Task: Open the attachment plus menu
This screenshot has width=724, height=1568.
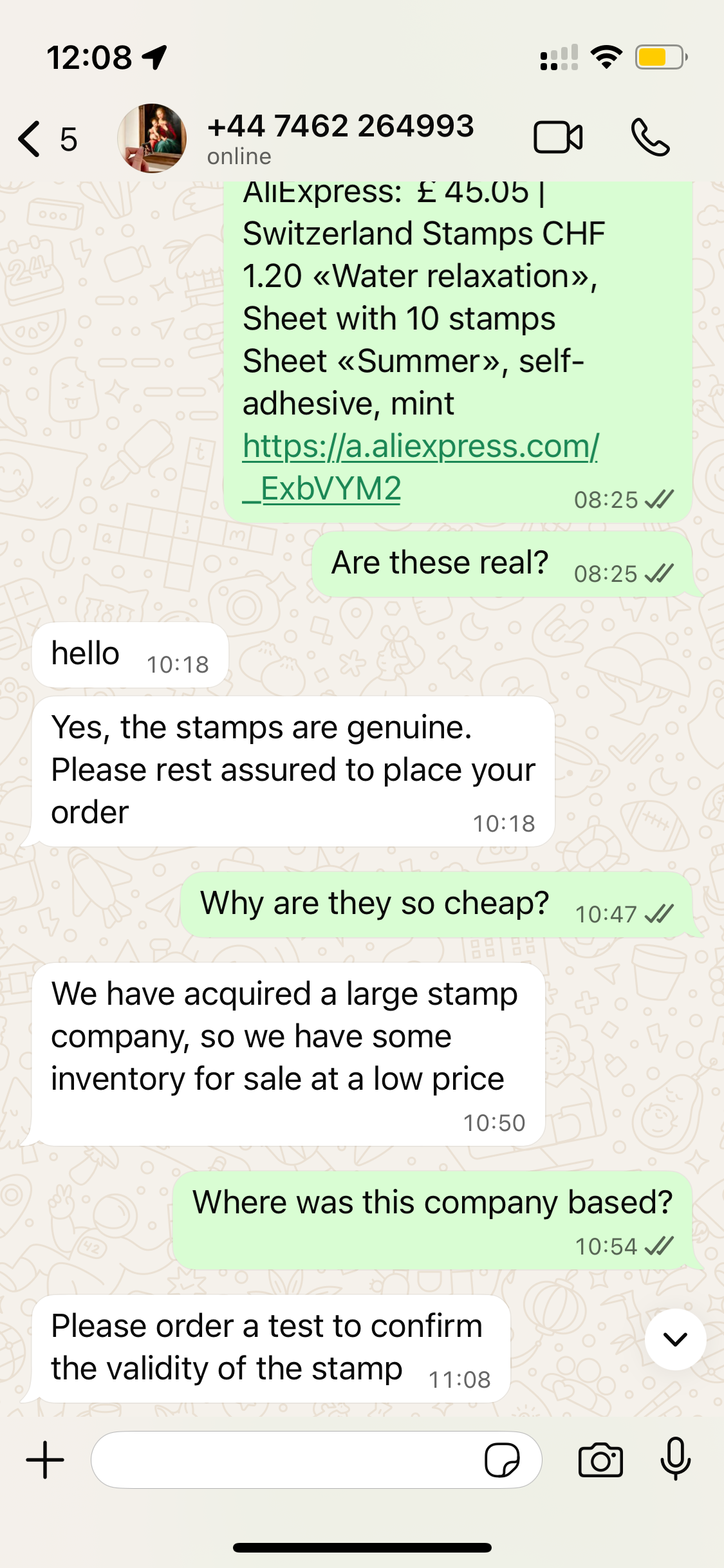Action: coord(45,1460)
